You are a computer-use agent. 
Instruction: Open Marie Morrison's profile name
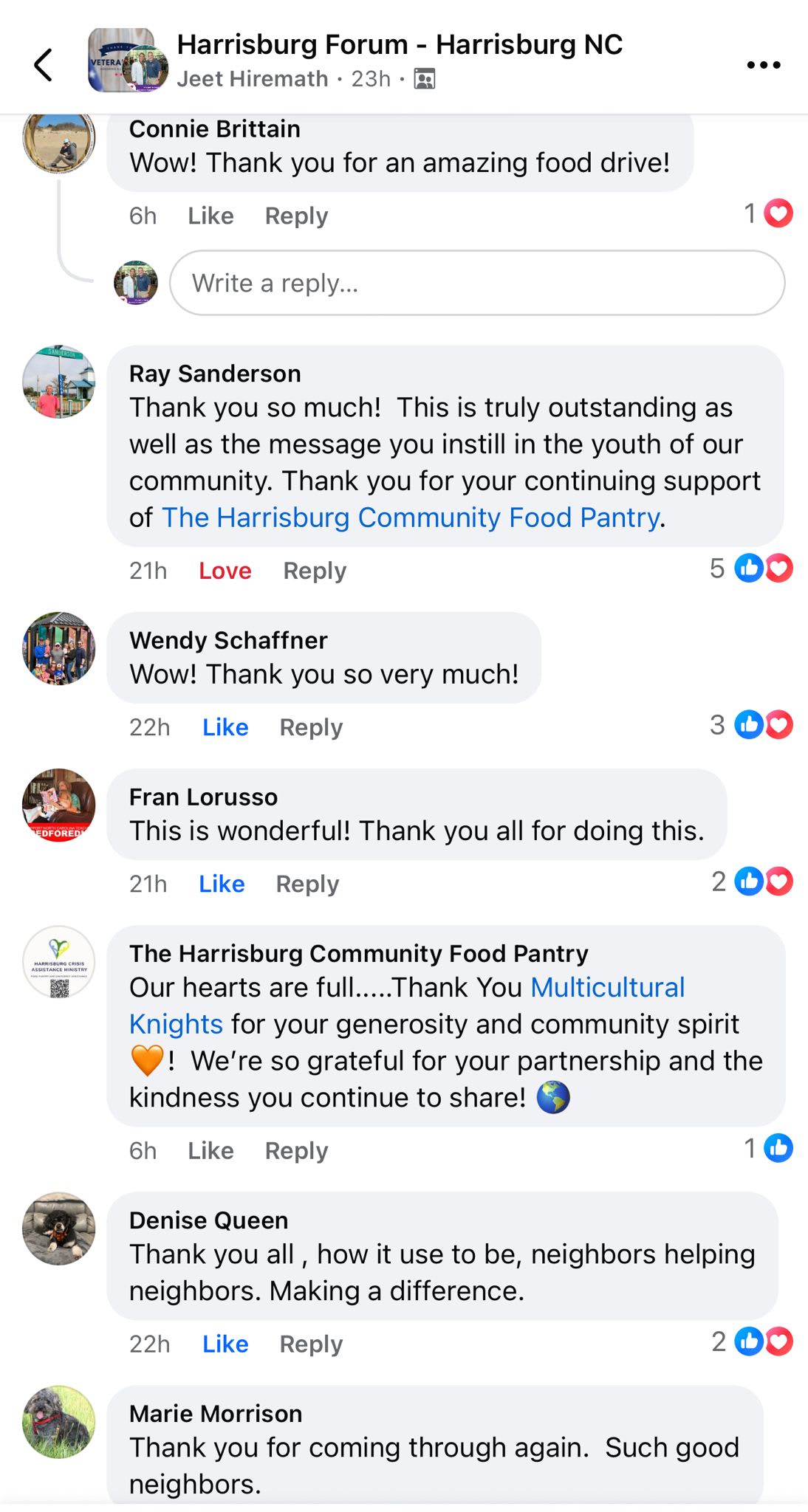tap(216, 1413)
